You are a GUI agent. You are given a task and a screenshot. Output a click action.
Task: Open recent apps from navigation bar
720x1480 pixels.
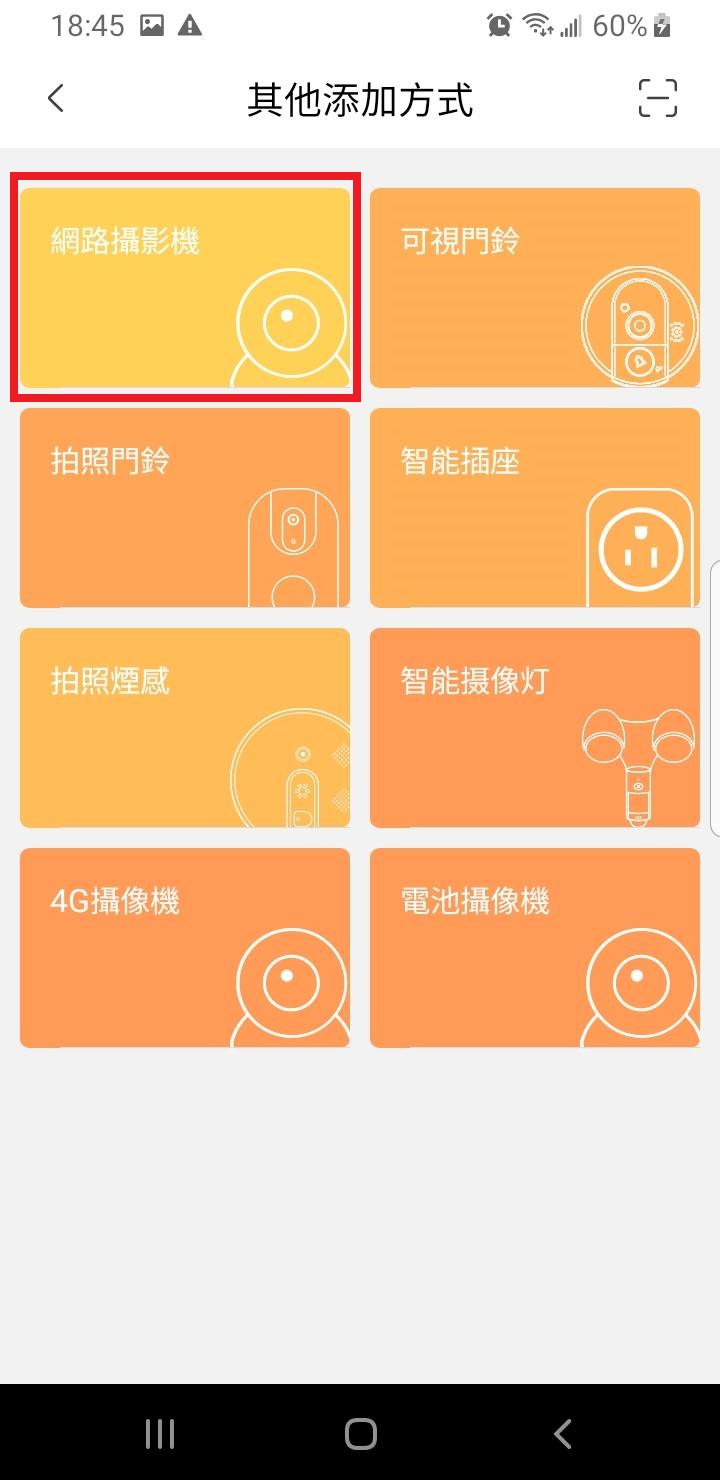[x=160, y=1433]
